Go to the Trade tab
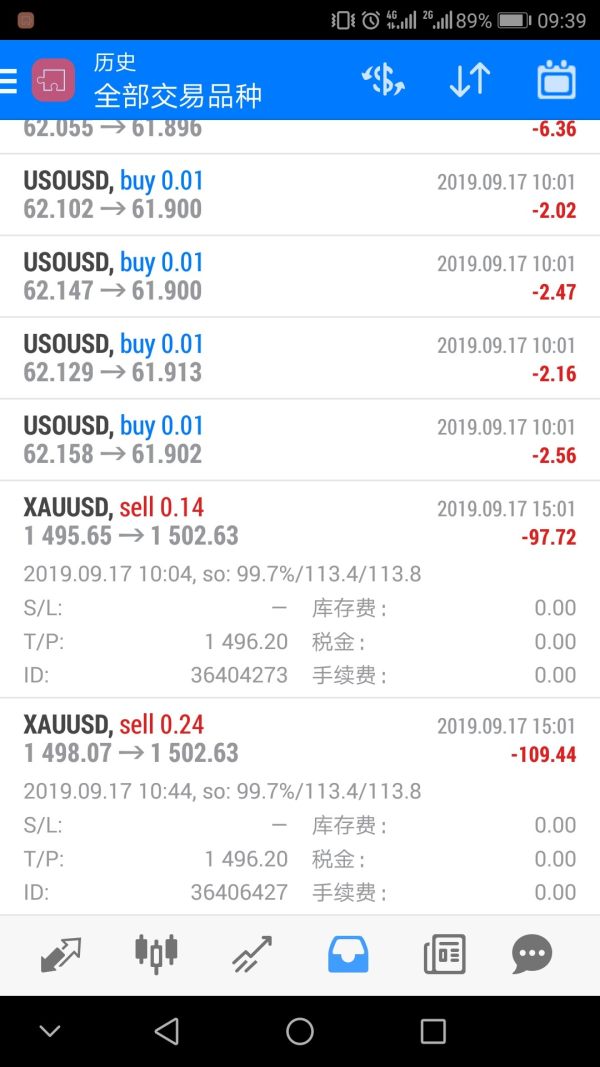 (x=252, y=954)
